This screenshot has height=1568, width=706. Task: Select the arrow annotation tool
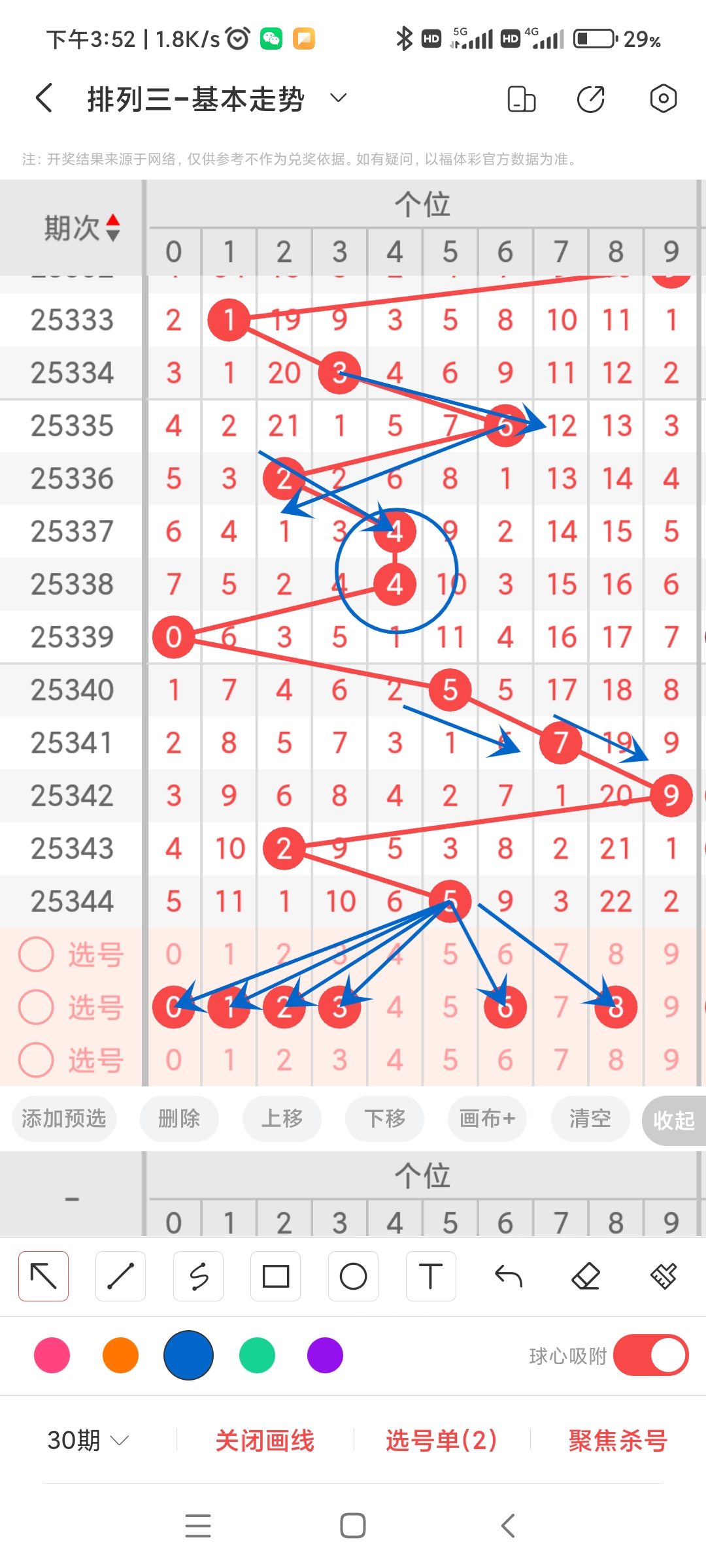(43, 1275)
